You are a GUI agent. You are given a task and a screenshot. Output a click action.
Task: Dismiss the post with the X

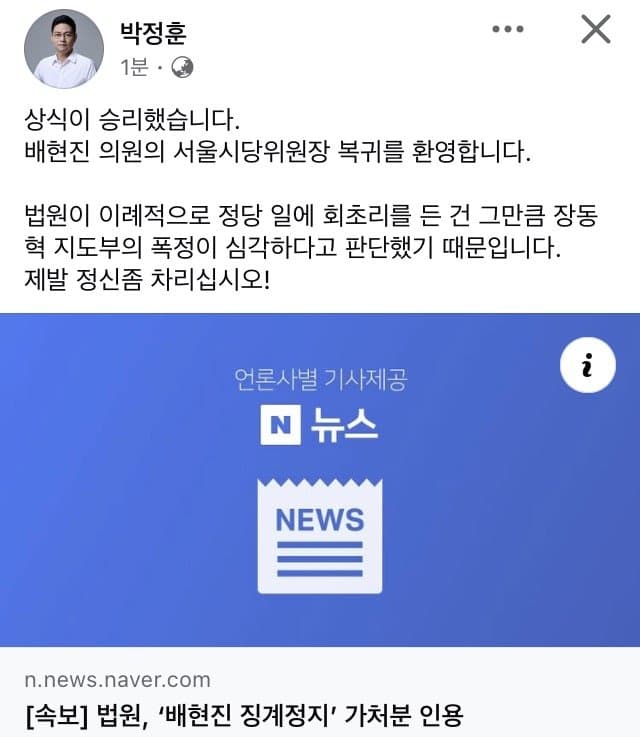tap(596, 30)
